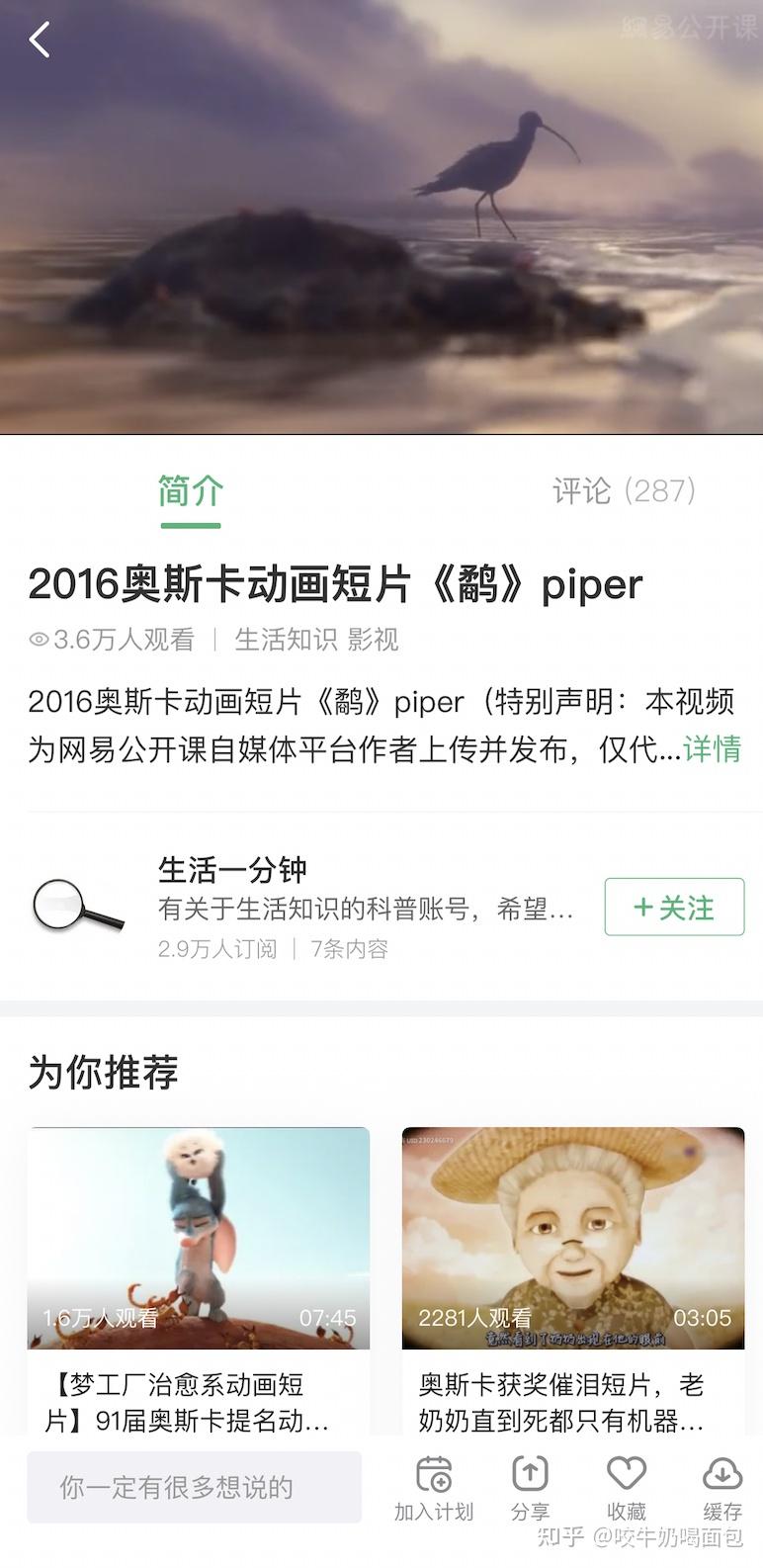
Task: Follow 生活一分钟 with the +关注 button
Action: (x=674, y=907)
